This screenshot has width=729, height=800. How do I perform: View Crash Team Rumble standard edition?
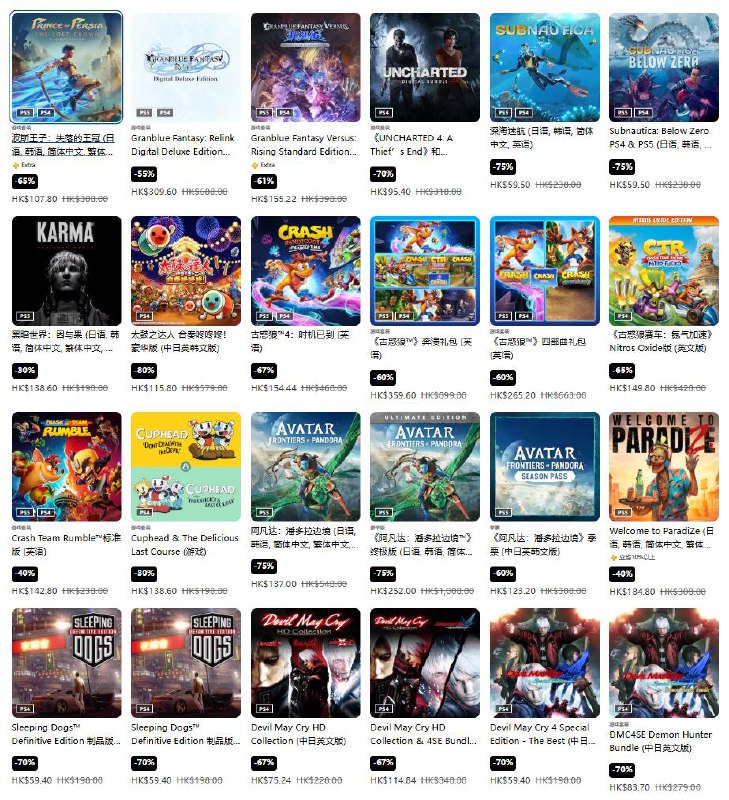[x=66, y=466]
